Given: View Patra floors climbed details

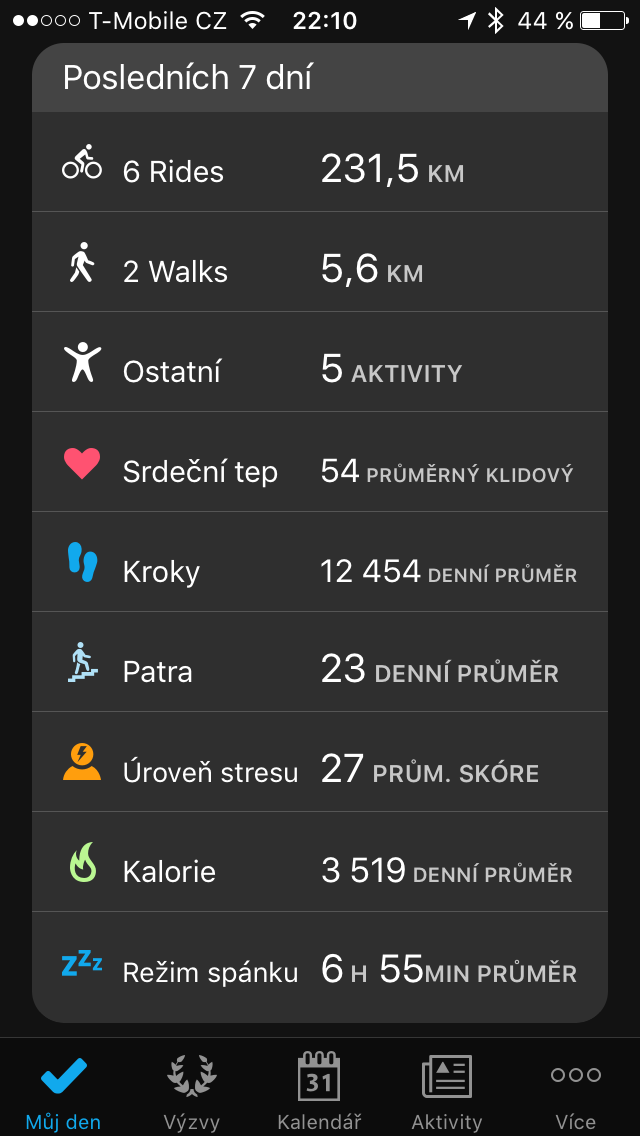Looking at the screenshot, I should pos(320,662).
